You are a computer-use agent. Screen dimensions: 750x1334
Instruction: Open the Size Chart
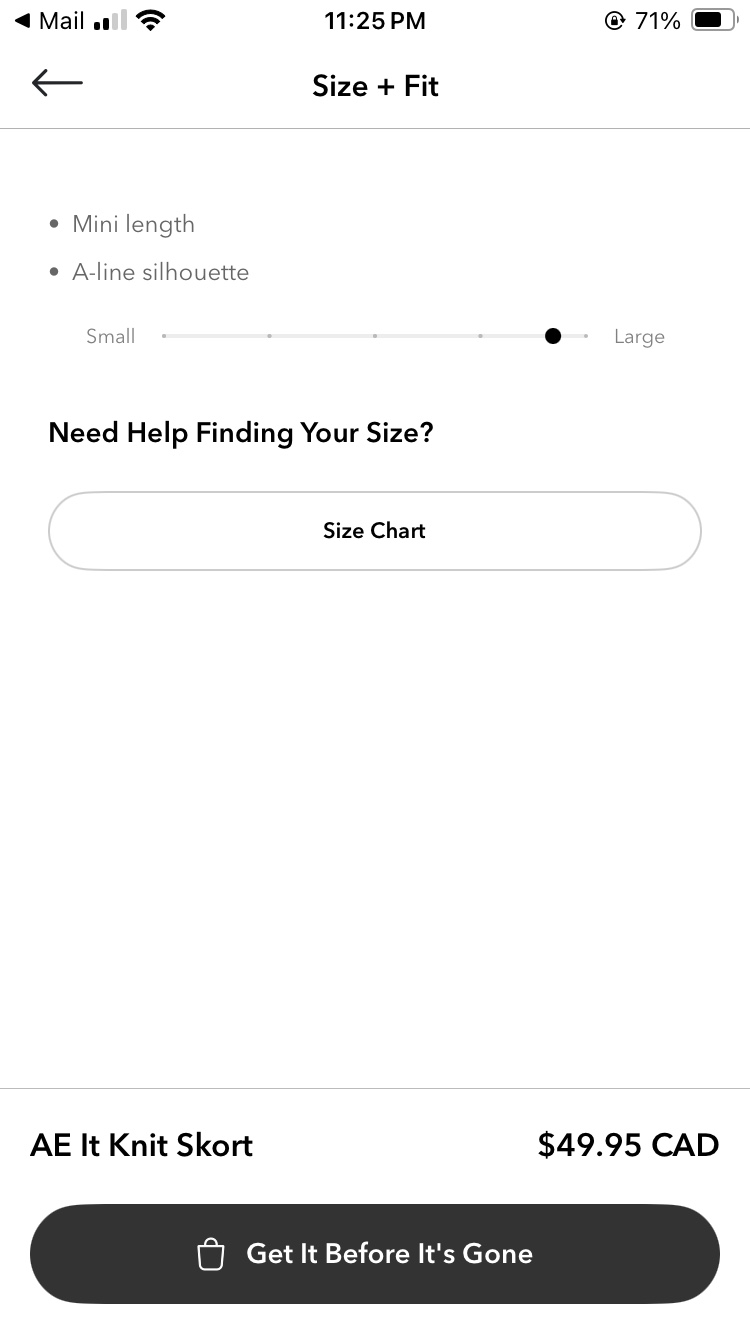pos(375,531)
